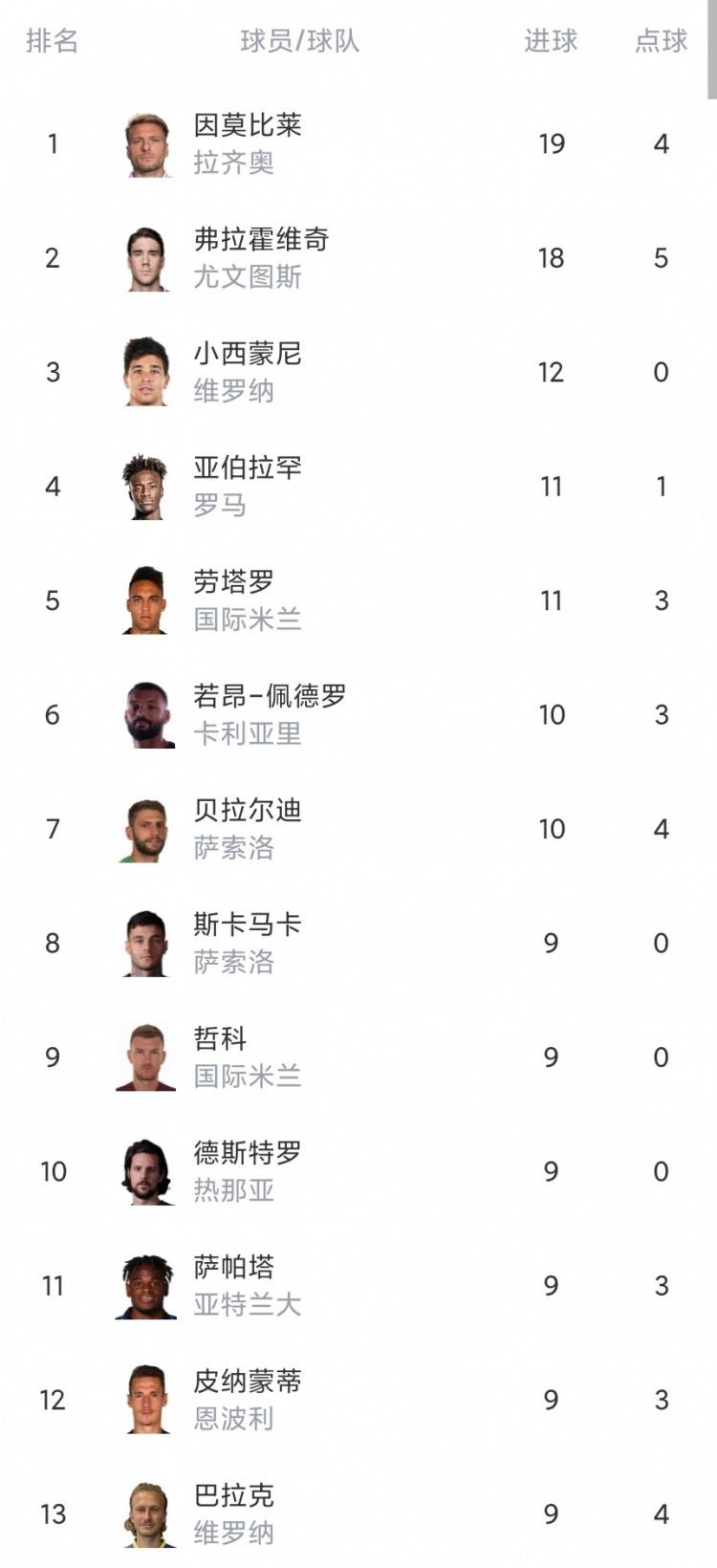Open player 因莫比莱 from 拉齐奥
This screenshot has height=1568, width=717.
tap(358, 143)
